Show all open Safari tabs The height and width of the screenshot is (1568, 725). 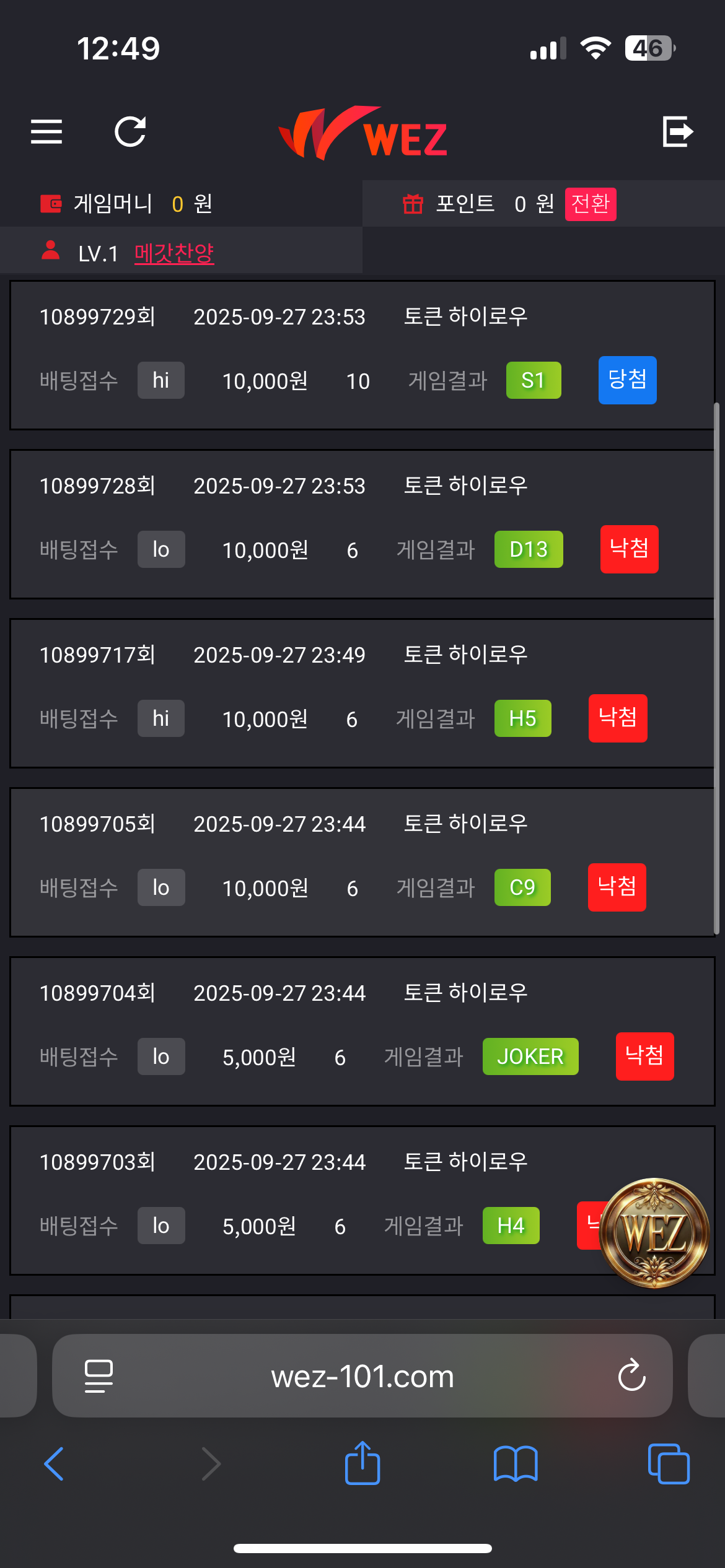669,1464
